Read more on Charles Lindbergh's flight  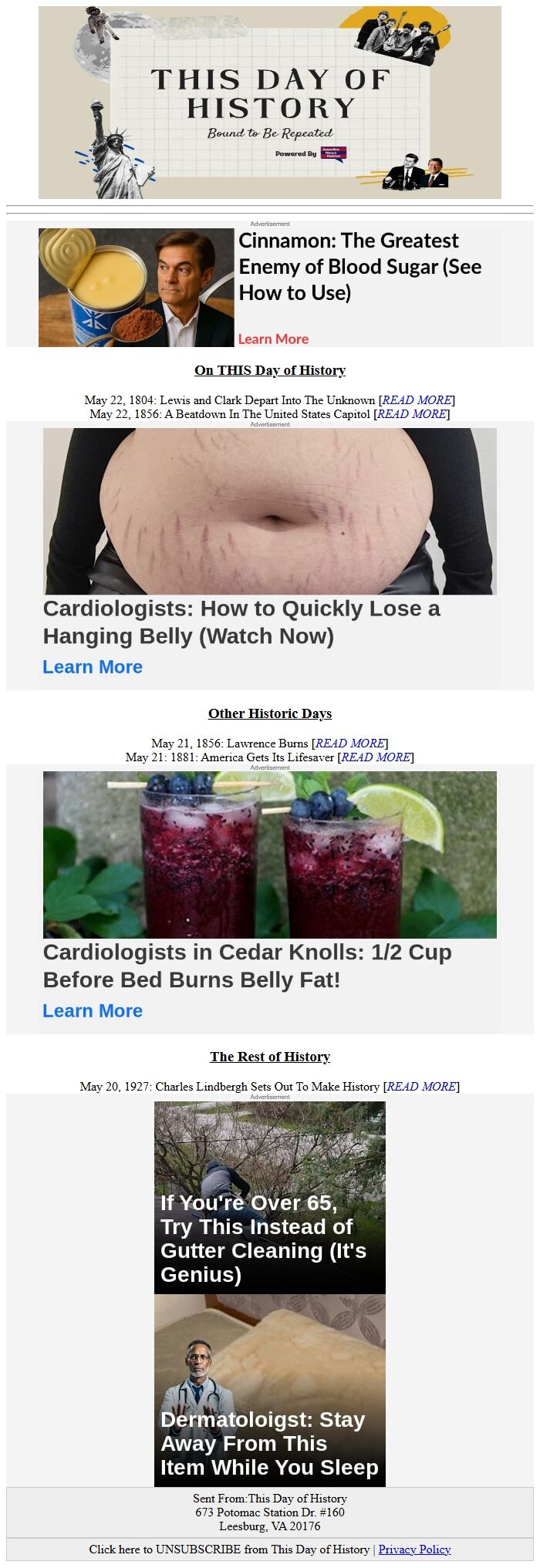[x=421, y=1086]
